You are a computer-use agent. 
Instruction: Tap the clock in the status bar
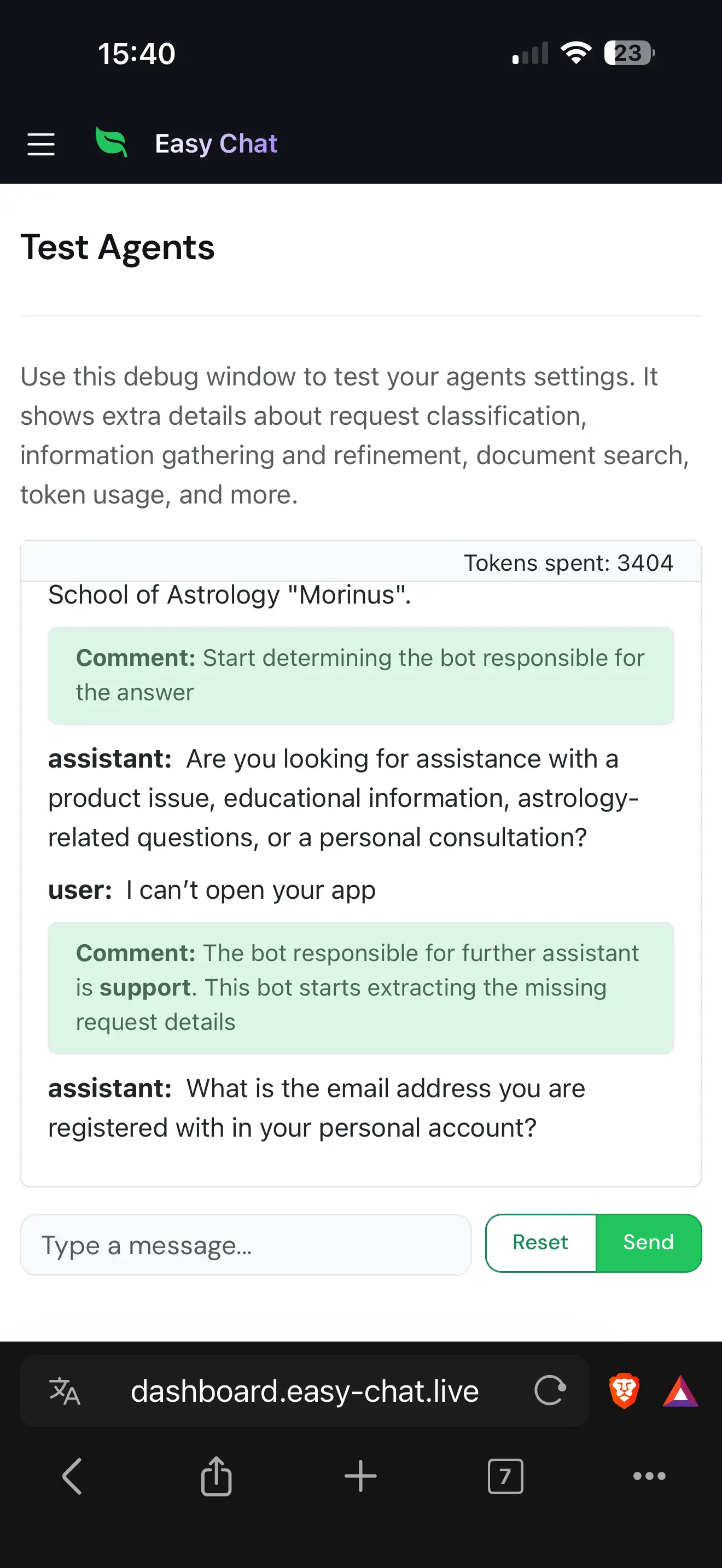point(137,54)
